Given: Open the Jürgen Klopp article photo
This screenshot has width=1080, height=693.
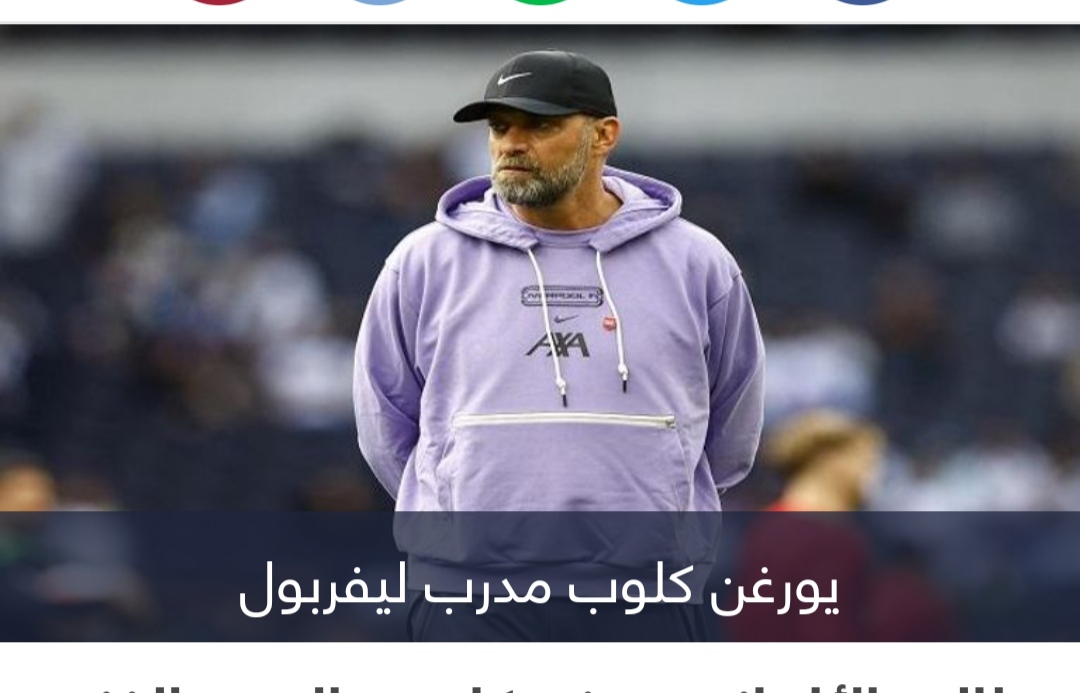Looking at the screenshot, I should [x=540, y=300].
